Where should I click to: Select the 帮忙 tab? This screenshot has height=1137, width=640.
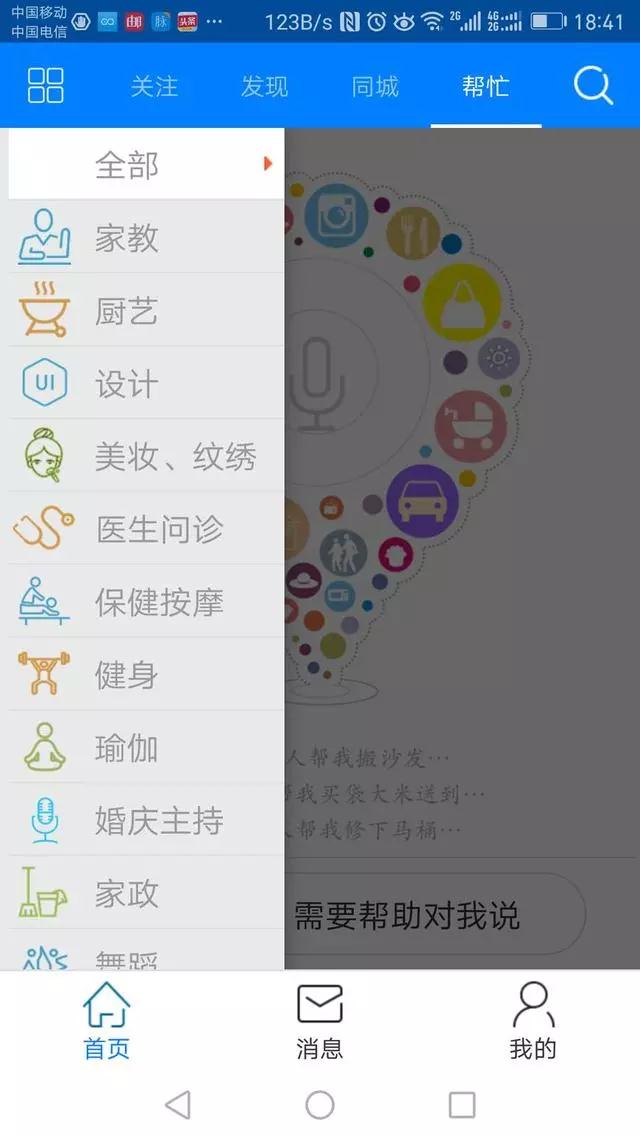[x=486, y=87]
